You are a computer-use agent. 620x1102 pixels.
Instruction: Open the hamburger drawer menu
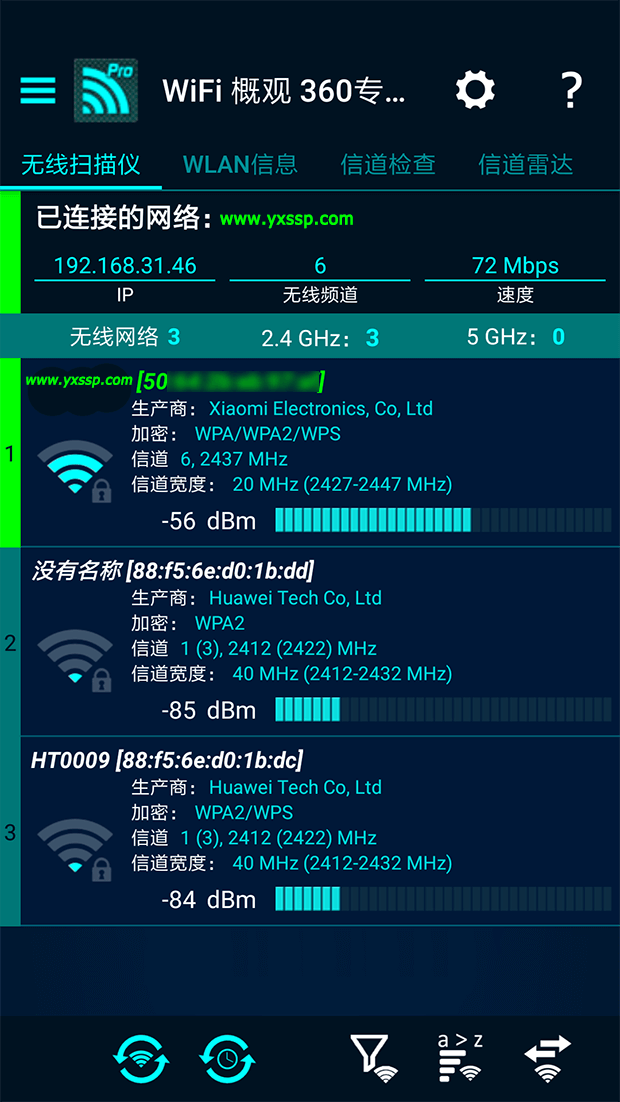pyautogui.click(x=37, y=90)
